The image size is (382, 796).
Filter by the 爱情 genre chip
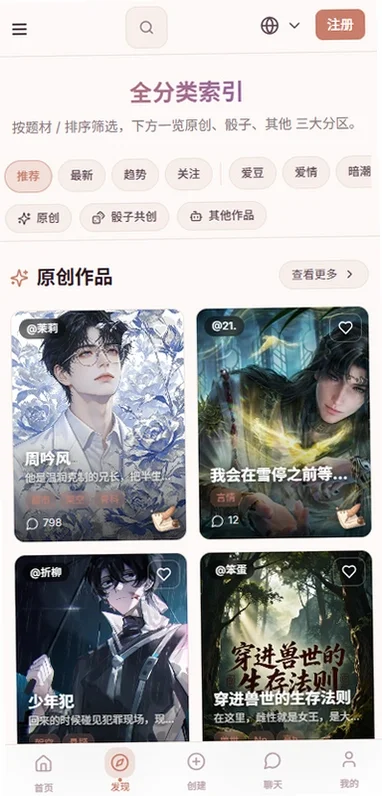tap(306, 173)
